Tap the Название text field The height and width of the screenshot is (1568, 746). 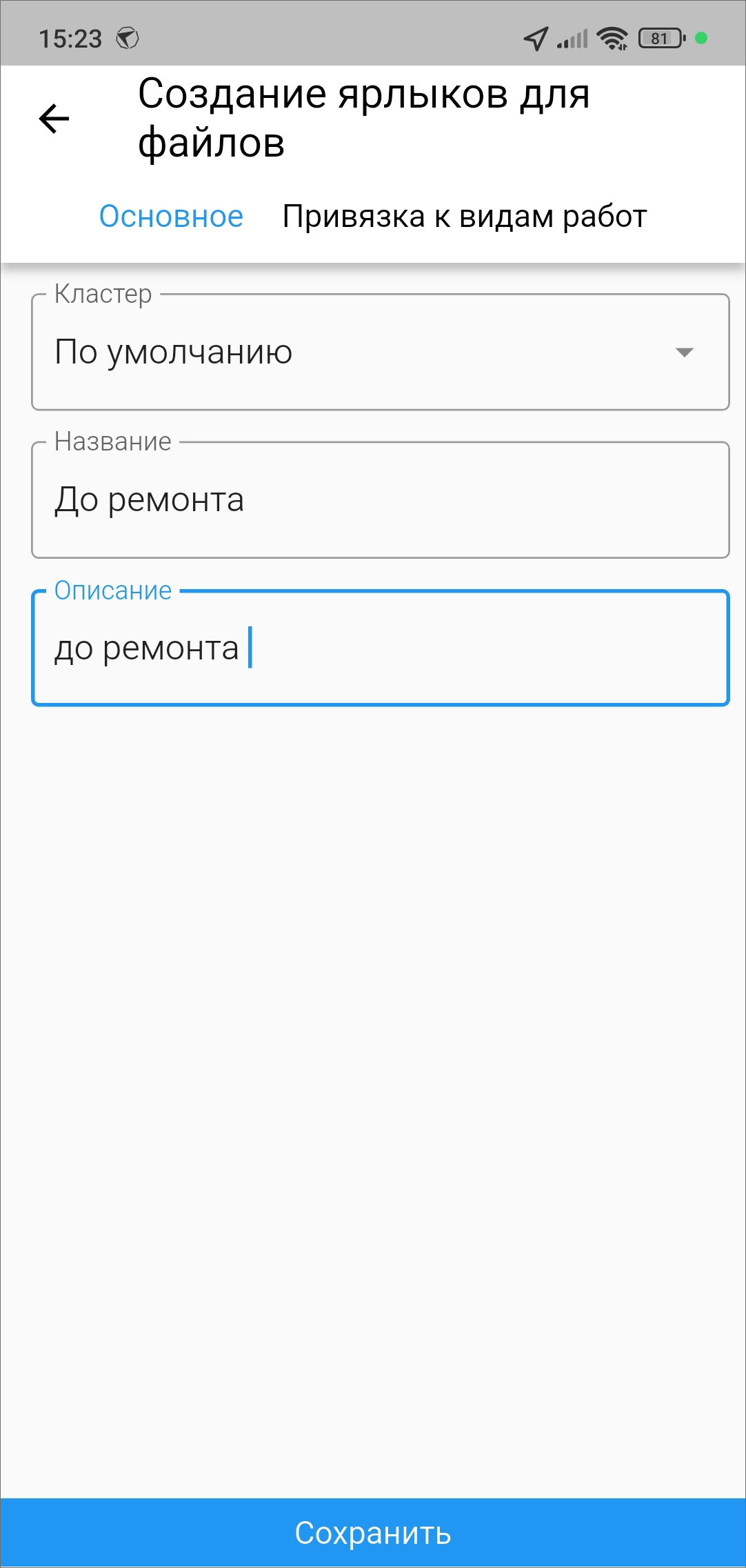[380, 500]
